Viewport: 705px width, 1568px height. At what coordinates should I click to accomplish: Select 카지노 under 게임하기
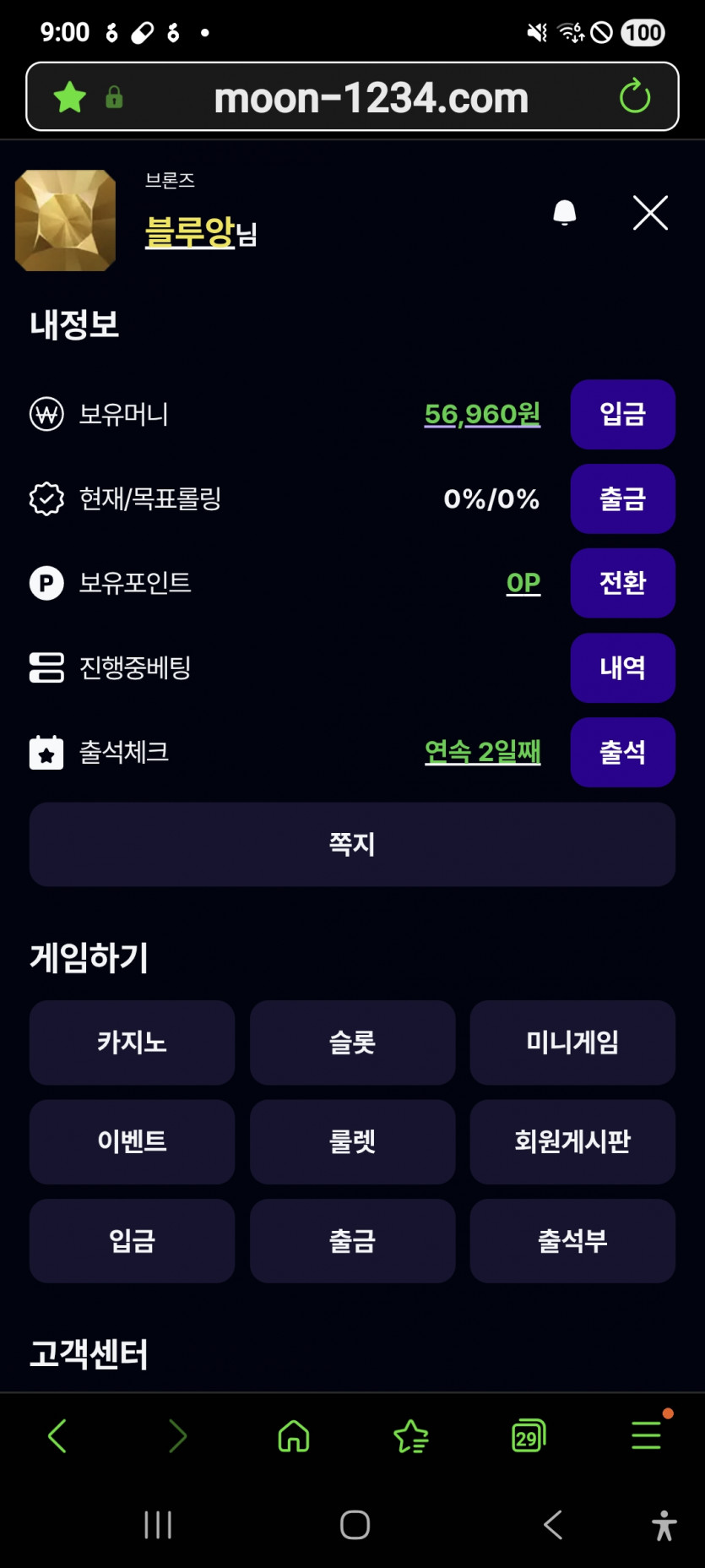[132, 1043]
